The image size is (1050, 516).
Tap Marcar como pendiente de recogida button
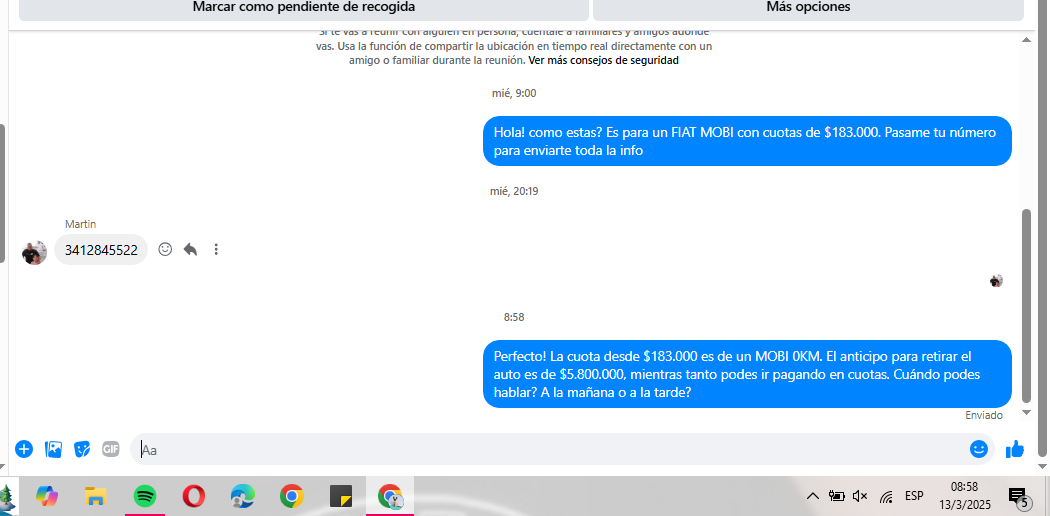(303, 8)
